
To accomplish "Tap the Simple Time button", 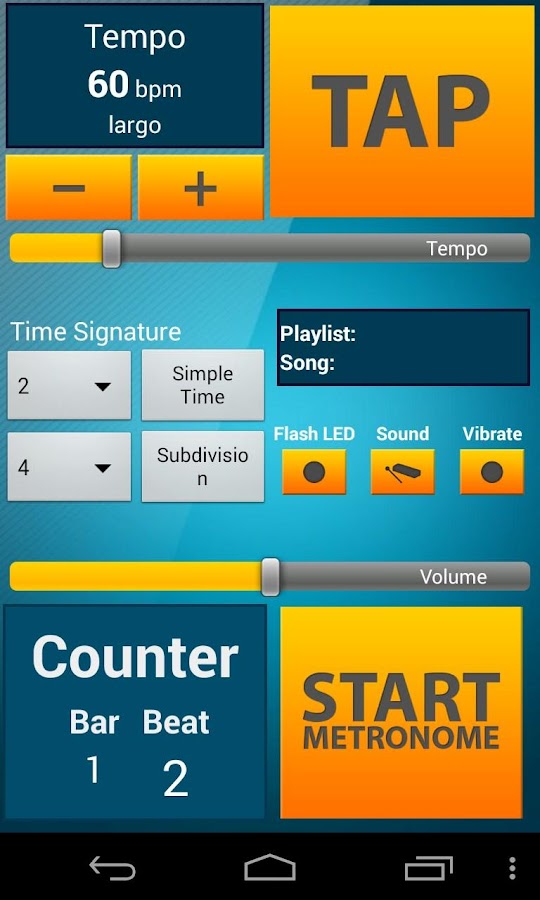I will coord(203,385).
